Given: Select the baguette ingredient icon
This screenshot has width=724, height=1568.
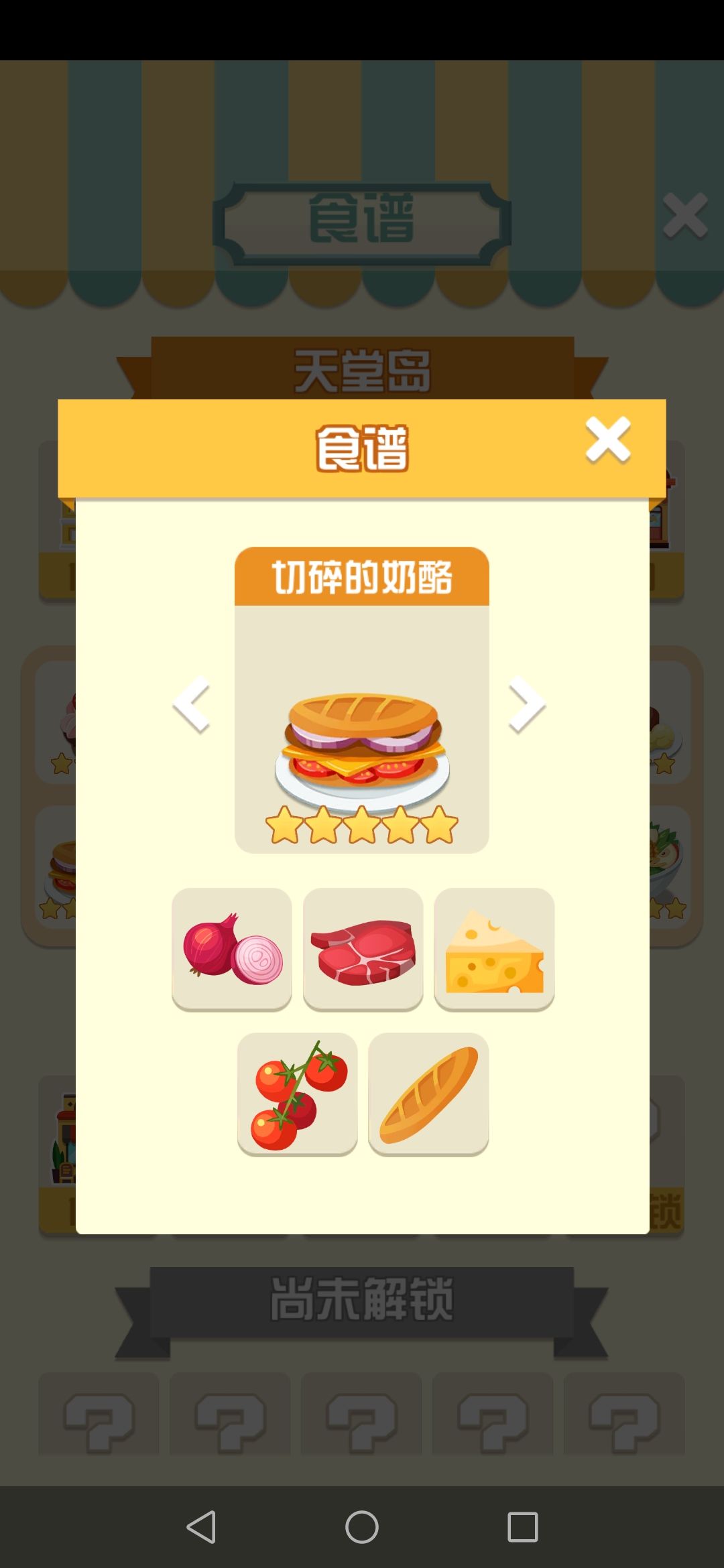Looking at the screenshot, I should coord(427,1094).
